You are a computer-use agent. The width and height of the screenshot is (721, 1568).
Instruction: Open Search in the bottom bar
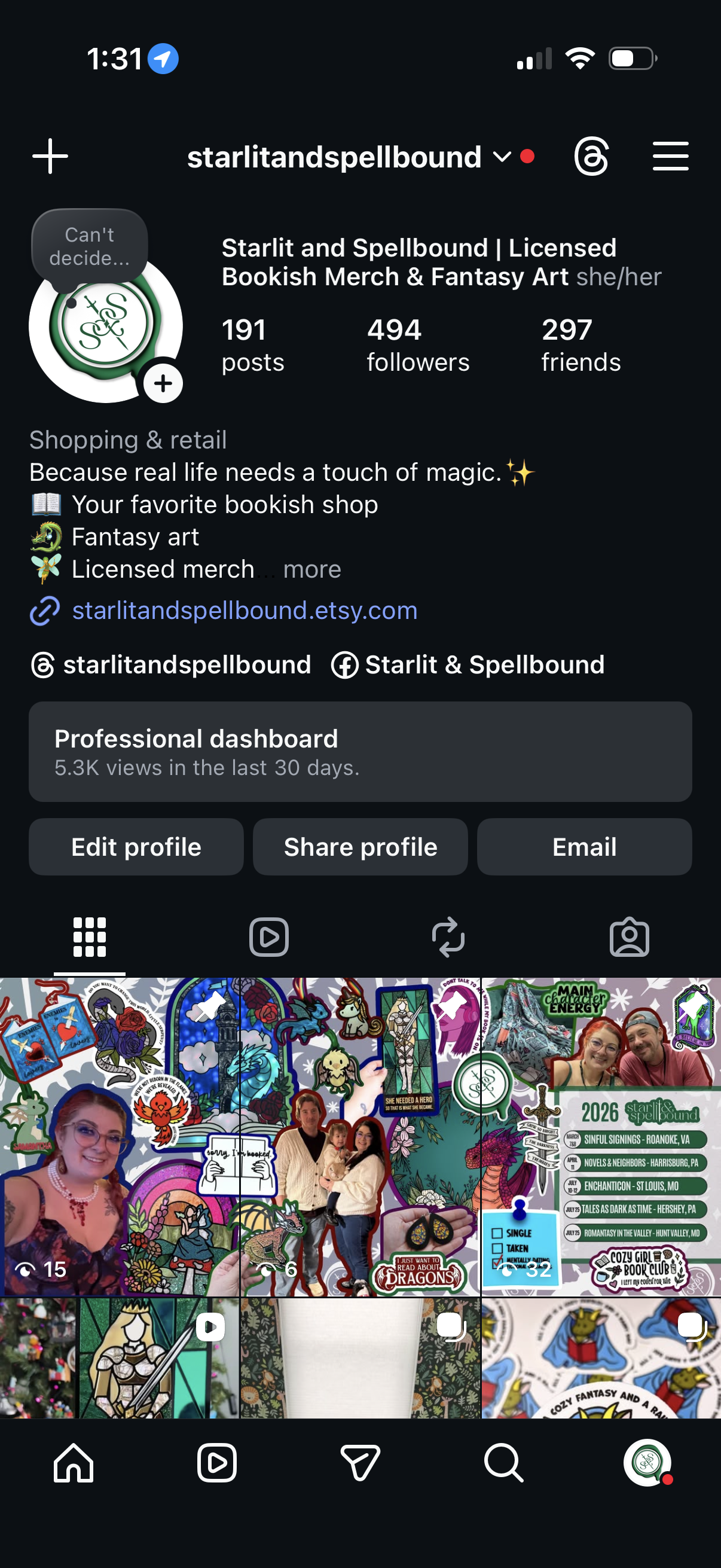503,1463
